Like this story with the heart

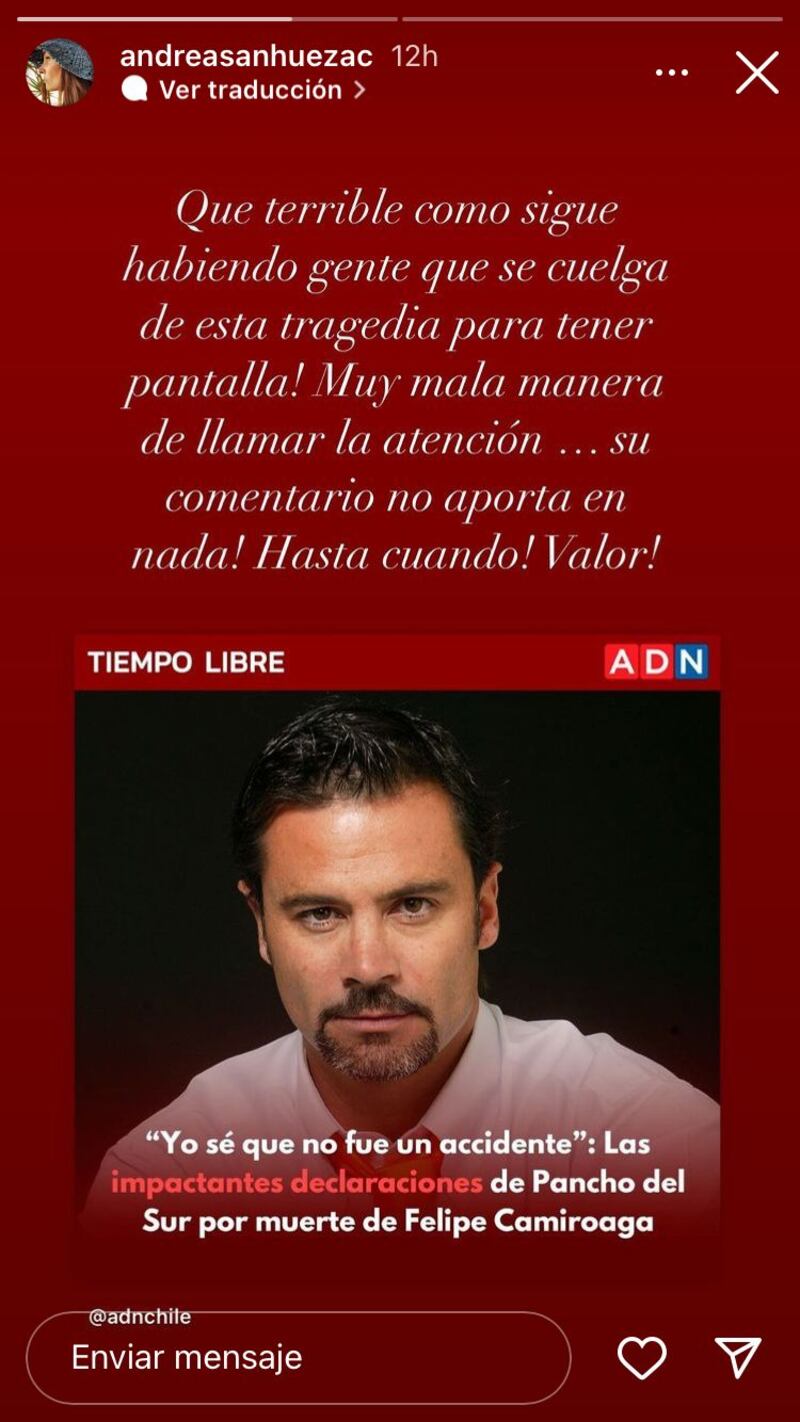point(642,1357)
